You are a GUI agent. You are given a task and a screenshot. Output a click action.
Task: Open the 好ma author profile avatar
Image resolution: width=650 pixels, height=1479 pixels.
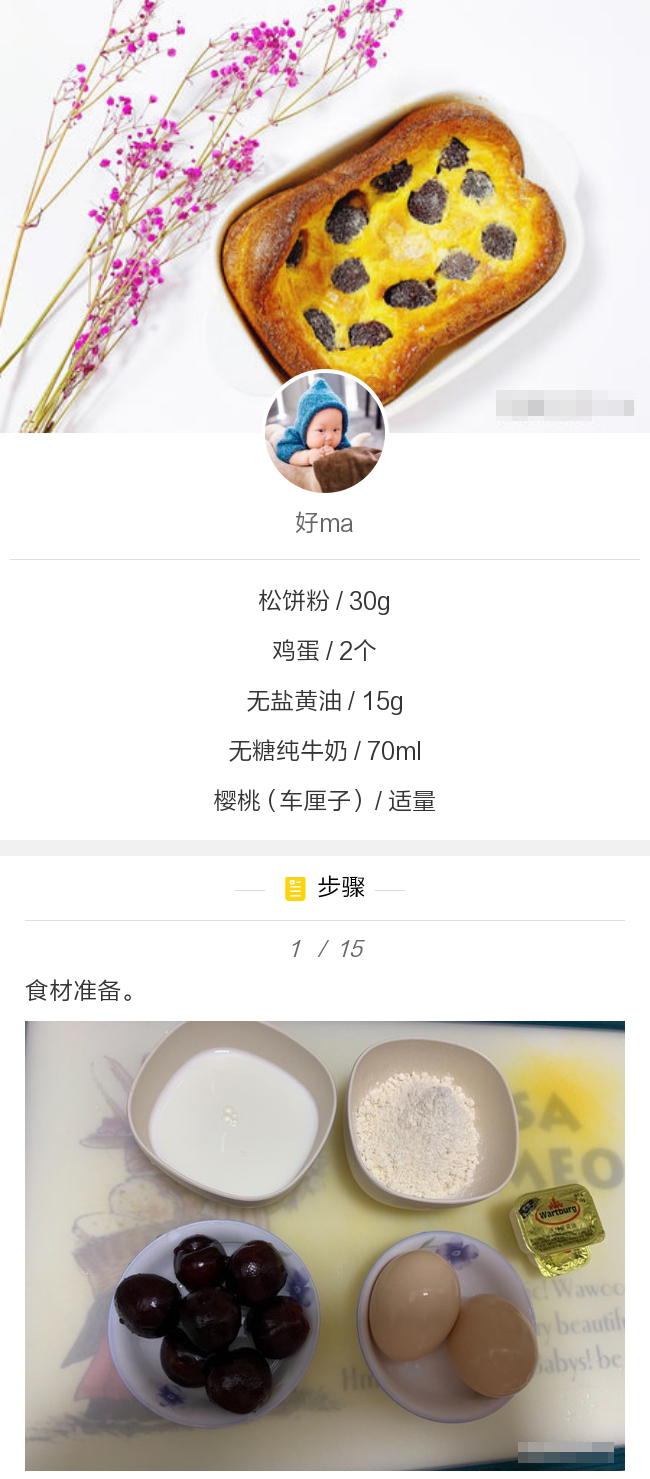tap(325, 433)
